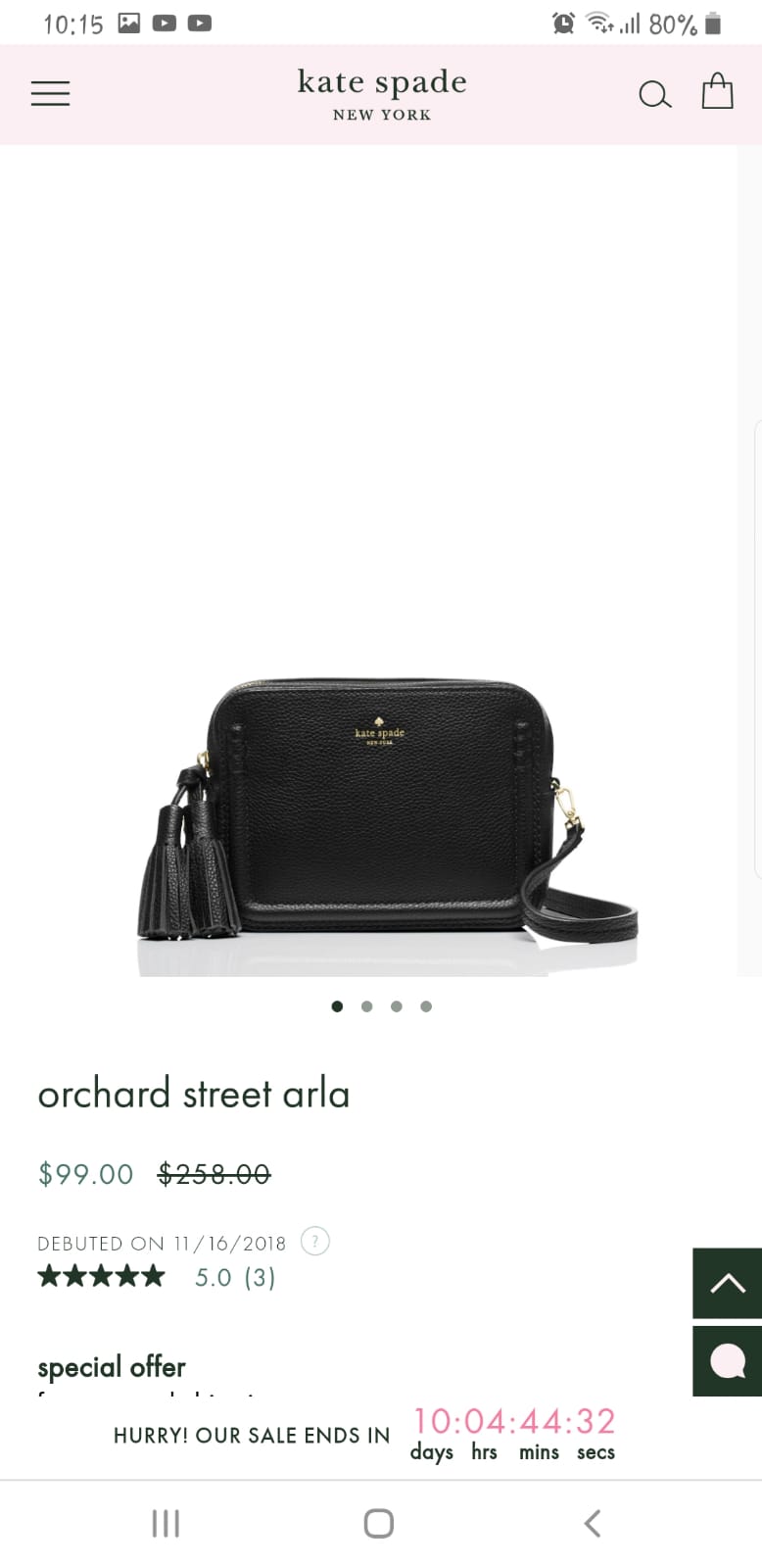Open the help icon beside debuted date
This screenshot has width=762, height=1568.
pos(315,1242)
